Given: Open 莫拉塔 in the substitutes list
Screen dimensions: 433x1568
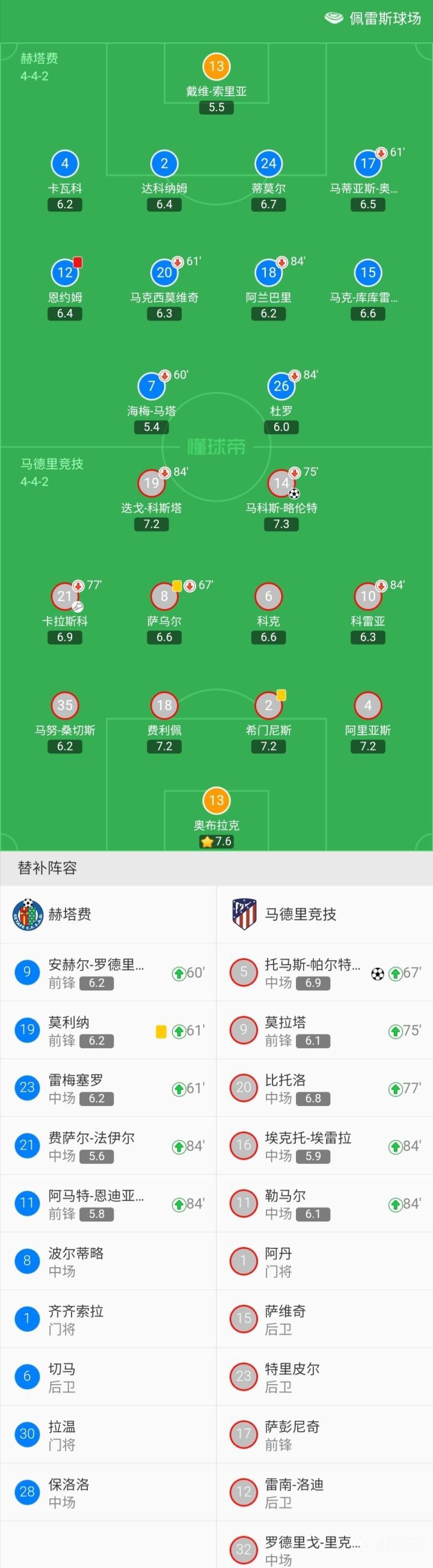Looking at the screenshot, I should point(325,1031).
